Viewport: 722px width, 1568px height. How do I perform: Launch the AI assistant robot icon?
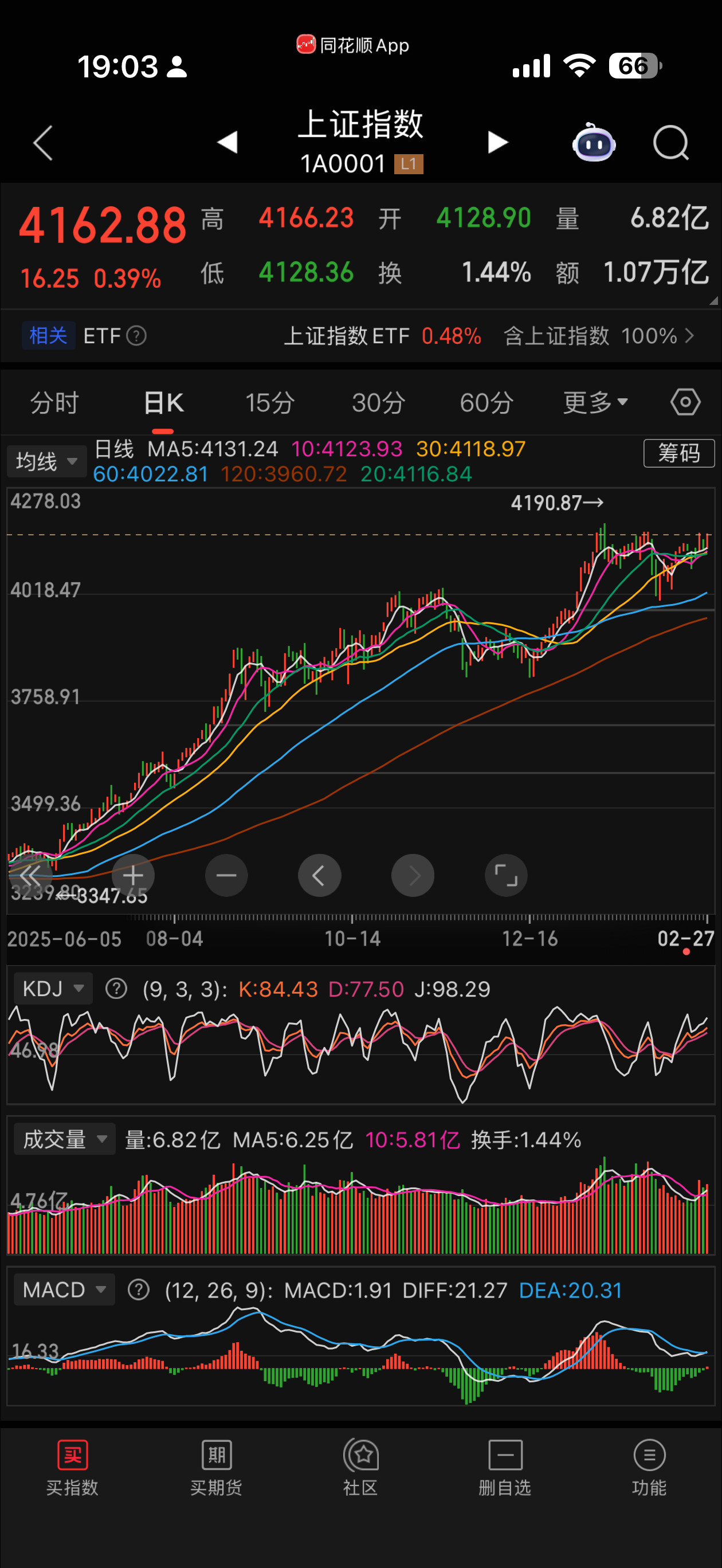point(593,143)
